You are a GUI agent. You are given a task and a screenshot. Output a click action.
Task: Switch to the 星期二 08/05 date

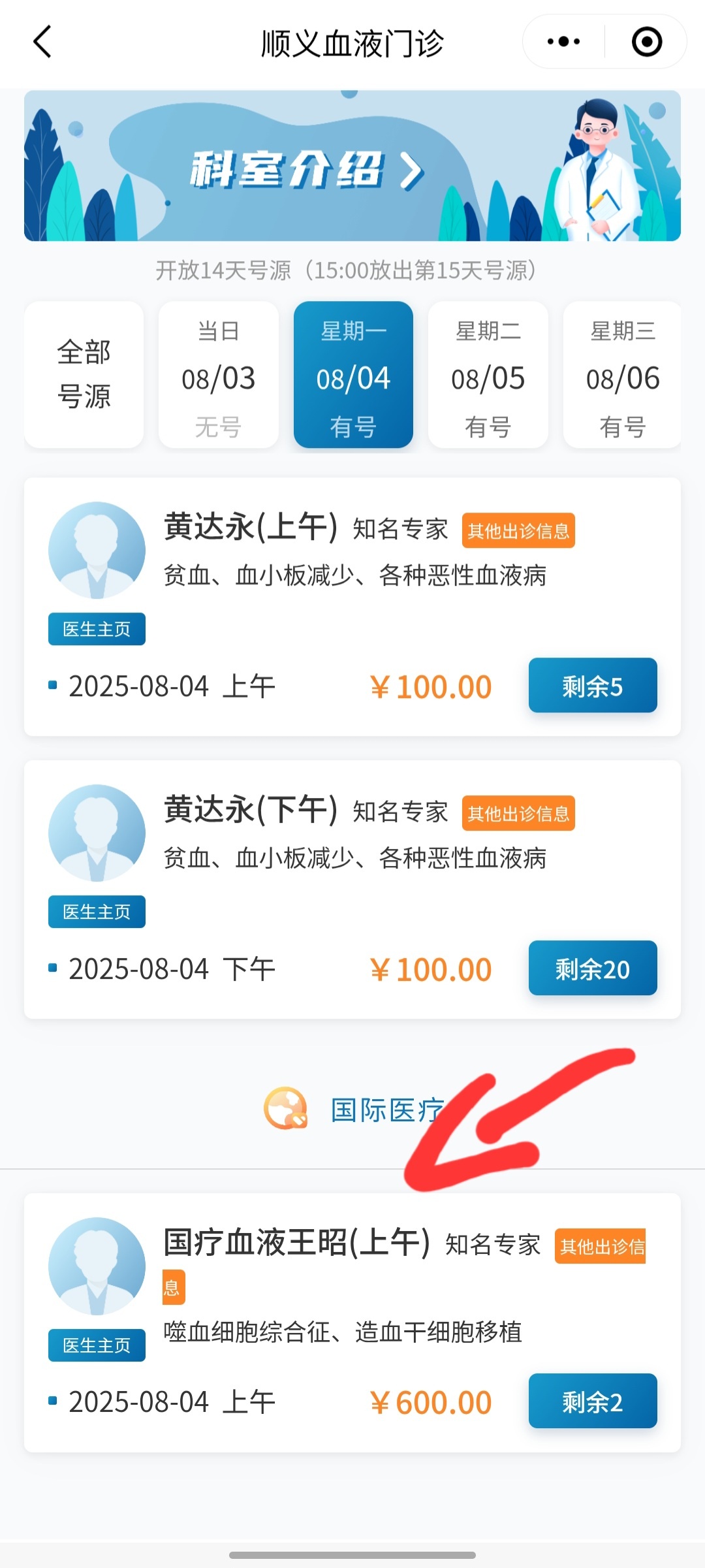pyautogui.click(x=488, y=374)
